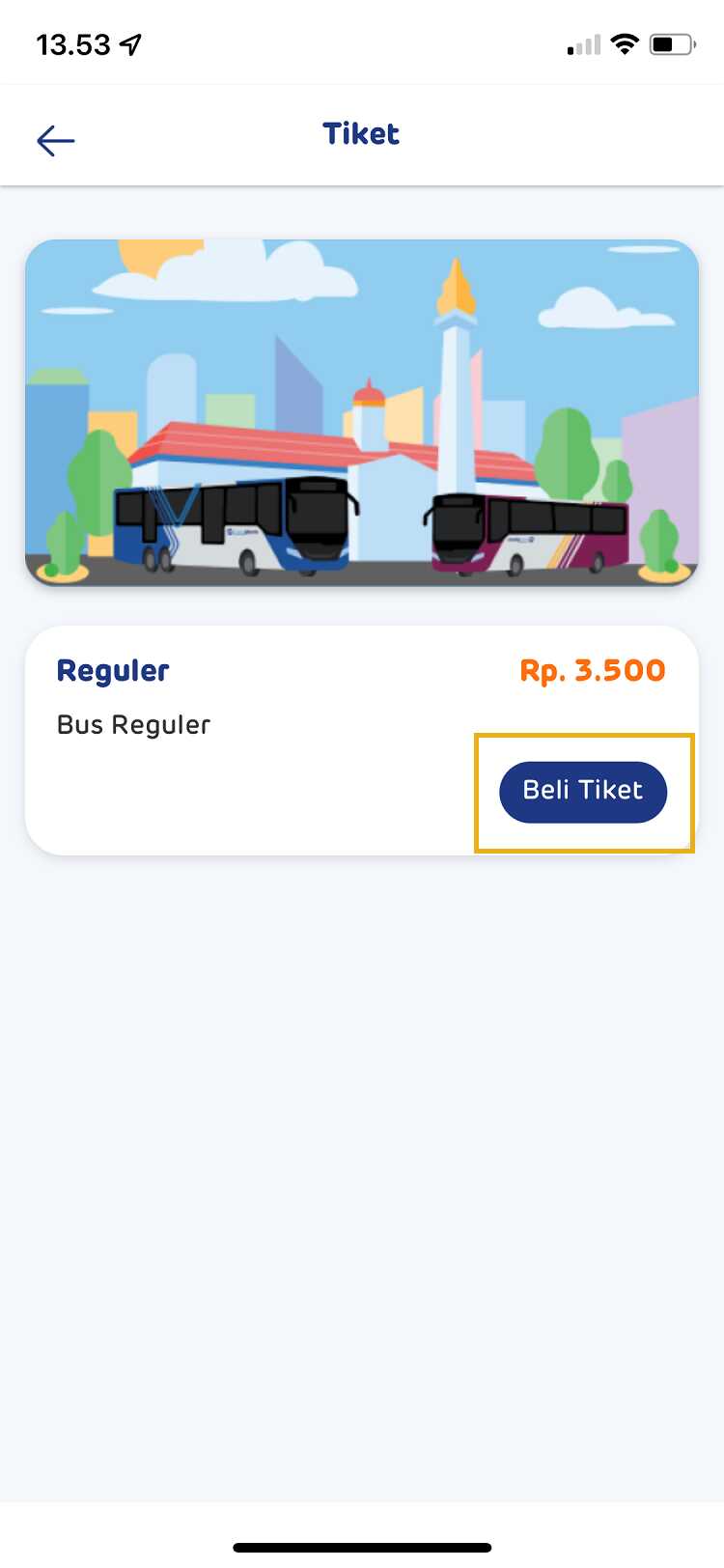Select the Reguler ticket card
This screenshot has width=724, height=1568.
[362, 739]
